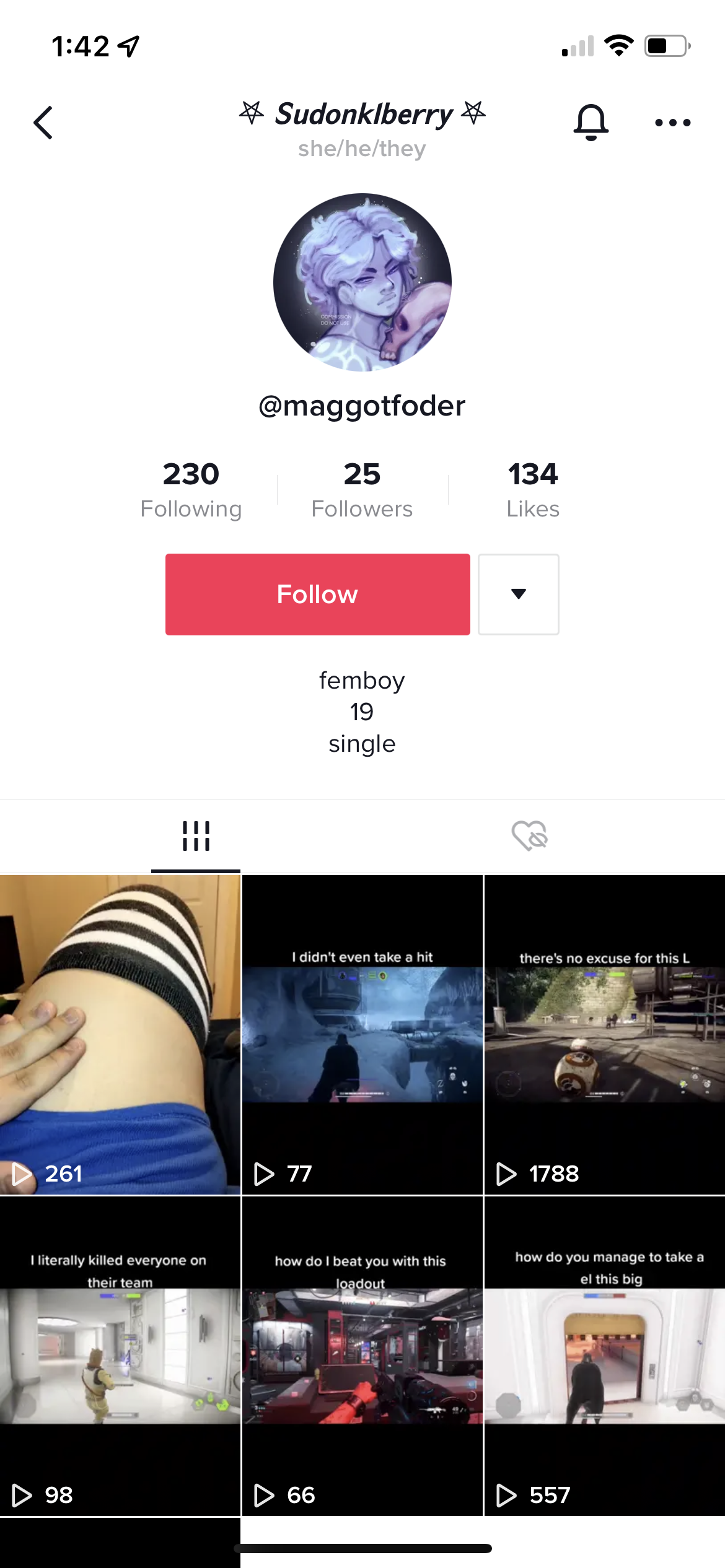Screen dimensions: 725x1568
Task: Open "how do I beat you" video
Action: pos(362,1356)
